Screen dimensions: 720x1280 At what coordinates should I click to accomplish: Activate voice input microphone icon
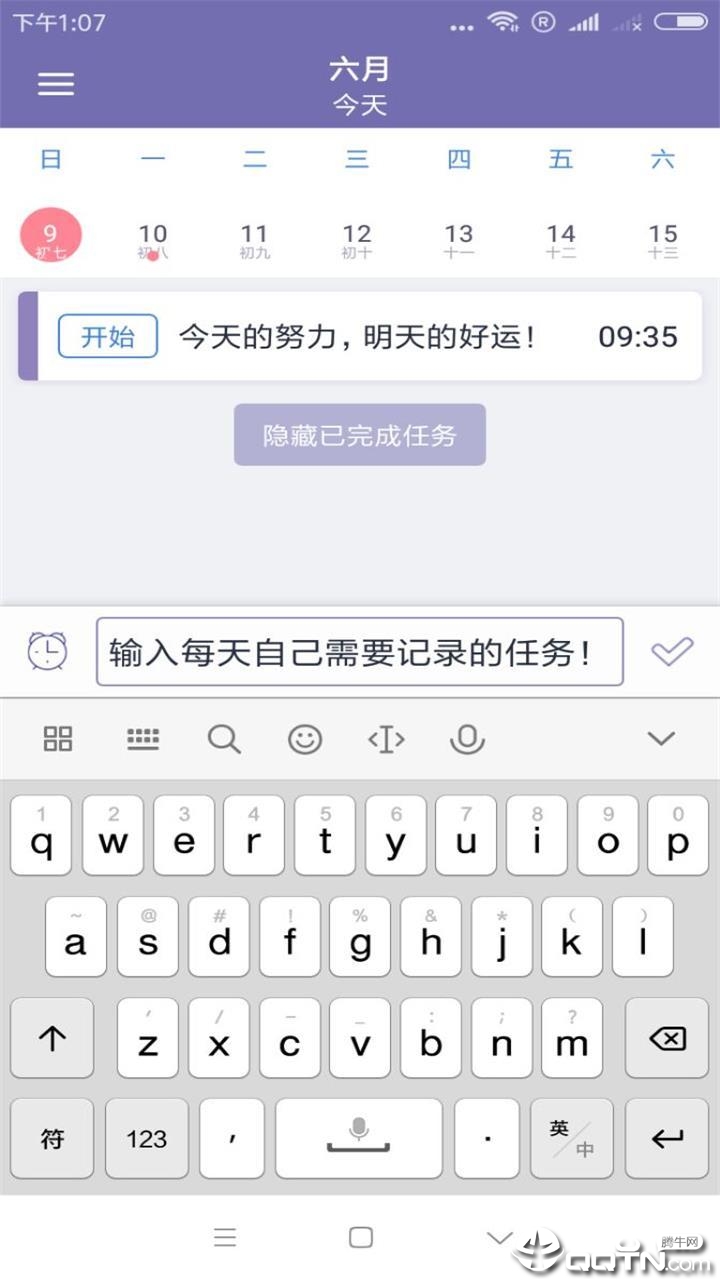pos(466,739)
